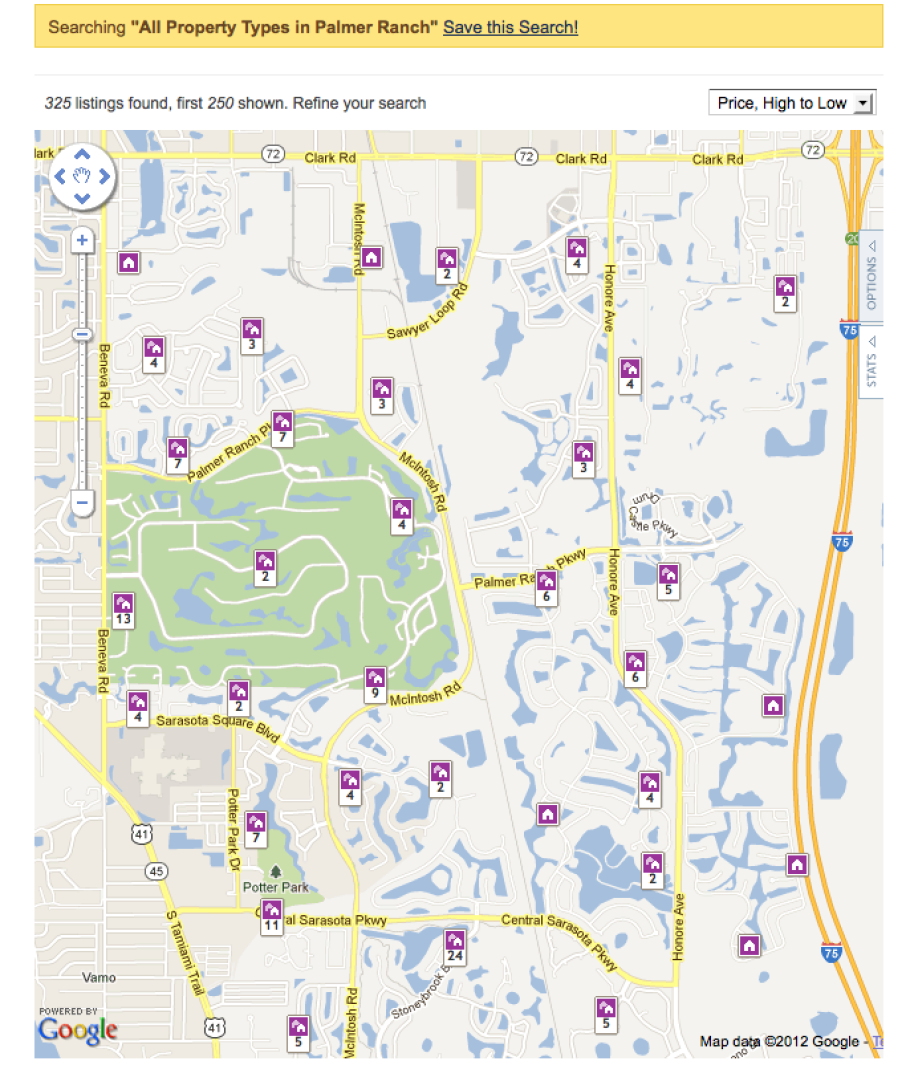Open the 9-listing marker on McIntosh Rd
The image size is (906, 1065).
coord(375,681)
